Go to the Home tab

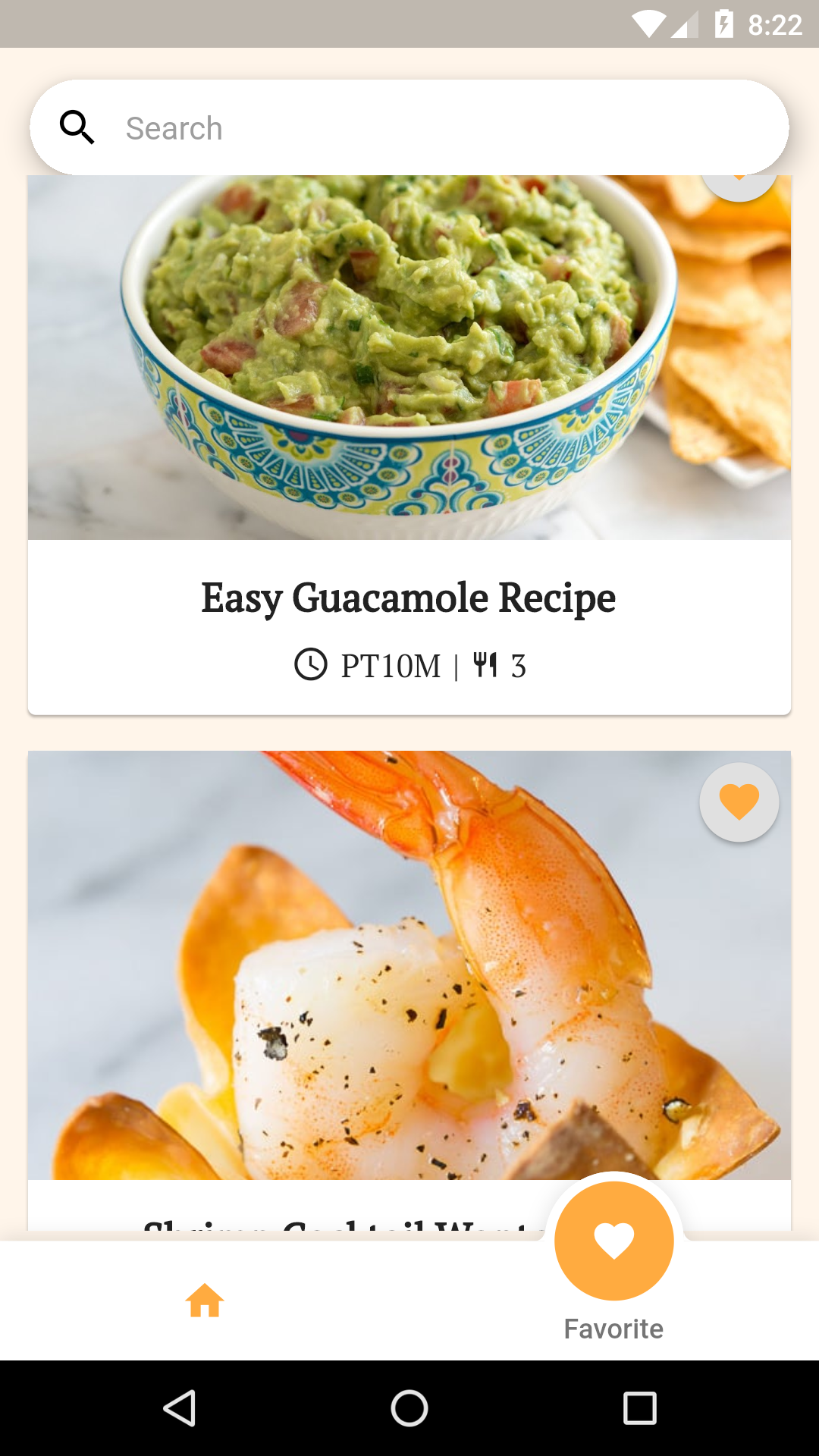(205, 1301)
